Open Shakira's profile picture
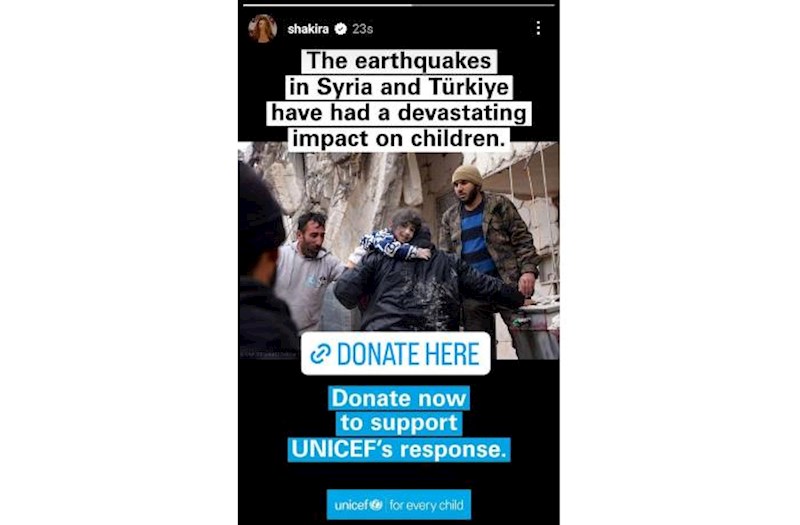The width and height of the screenshot is (800, 525). [263, 28]
